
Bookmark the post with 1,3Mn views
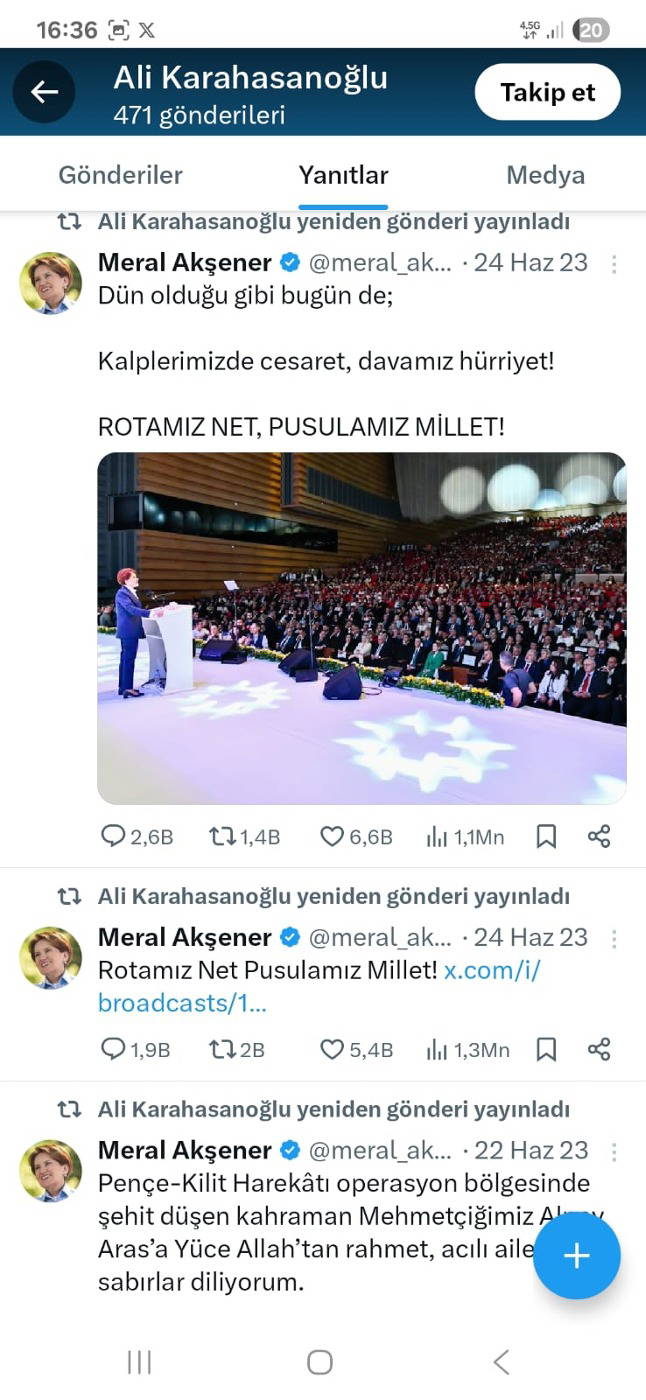pos(546,1049)
